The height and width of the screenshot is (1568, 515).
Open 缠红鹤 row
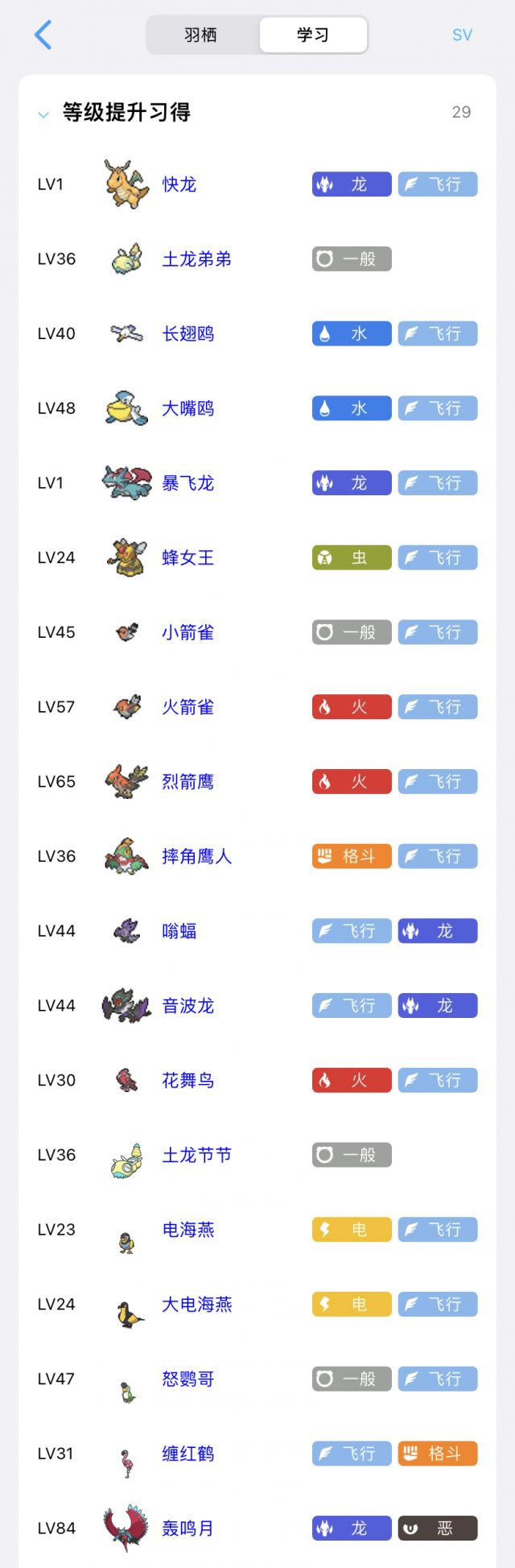pos(187,1454)
